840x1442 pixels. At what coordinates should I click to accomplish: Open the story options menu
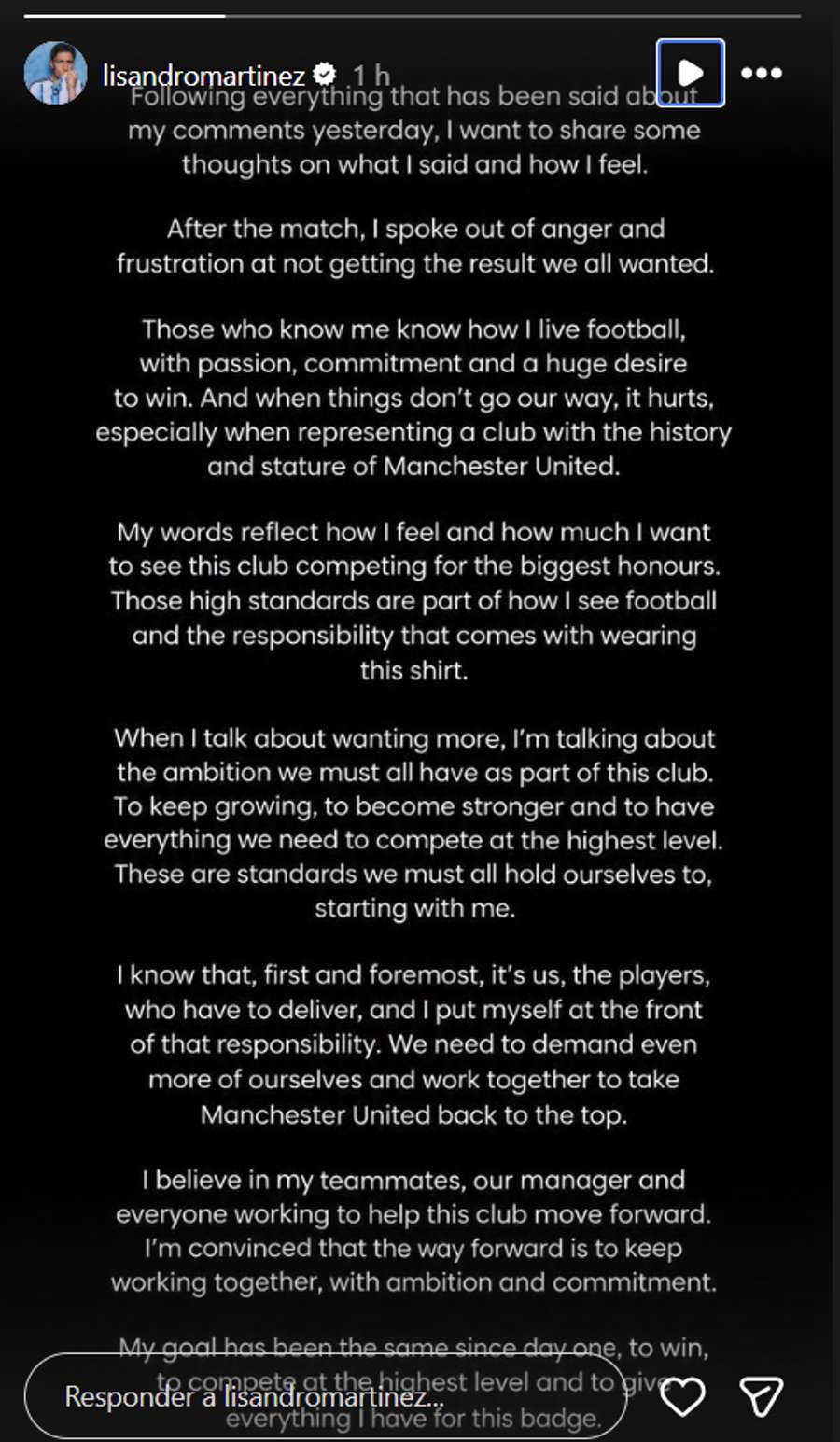(x=762, y=73)
